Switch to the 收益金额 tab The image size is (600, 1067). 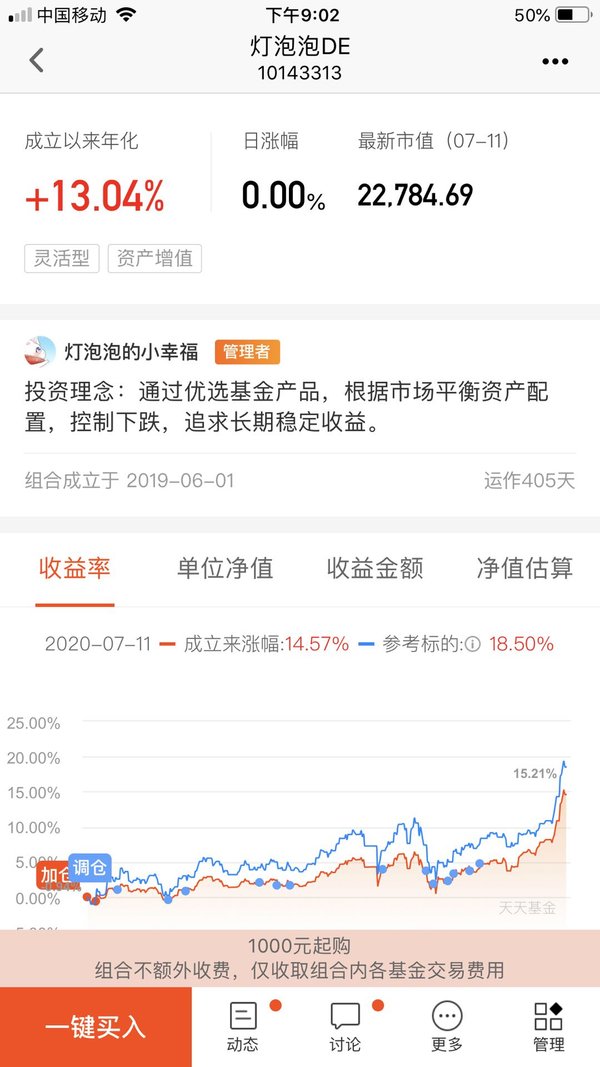coord(375,568)
